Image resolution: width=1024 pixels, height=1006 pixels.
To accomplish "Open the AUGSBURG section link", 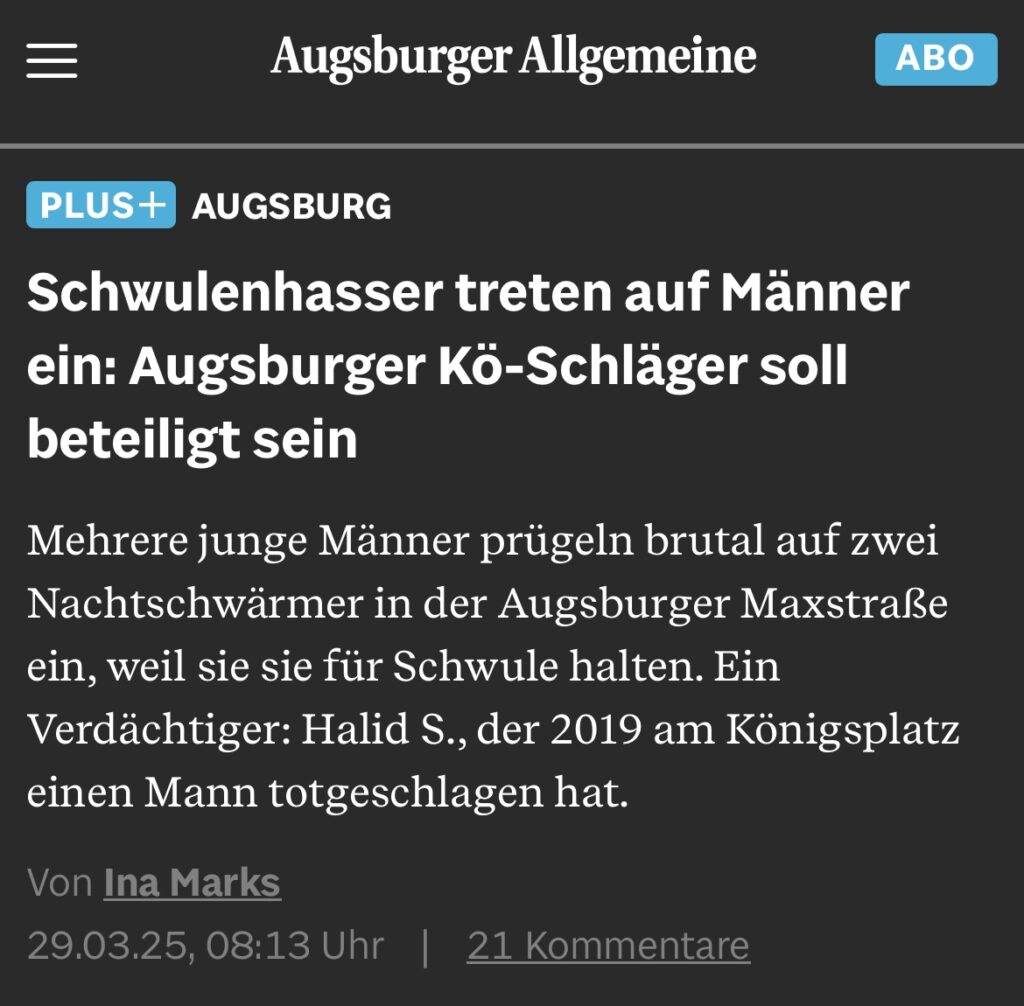I will (291, 206).
